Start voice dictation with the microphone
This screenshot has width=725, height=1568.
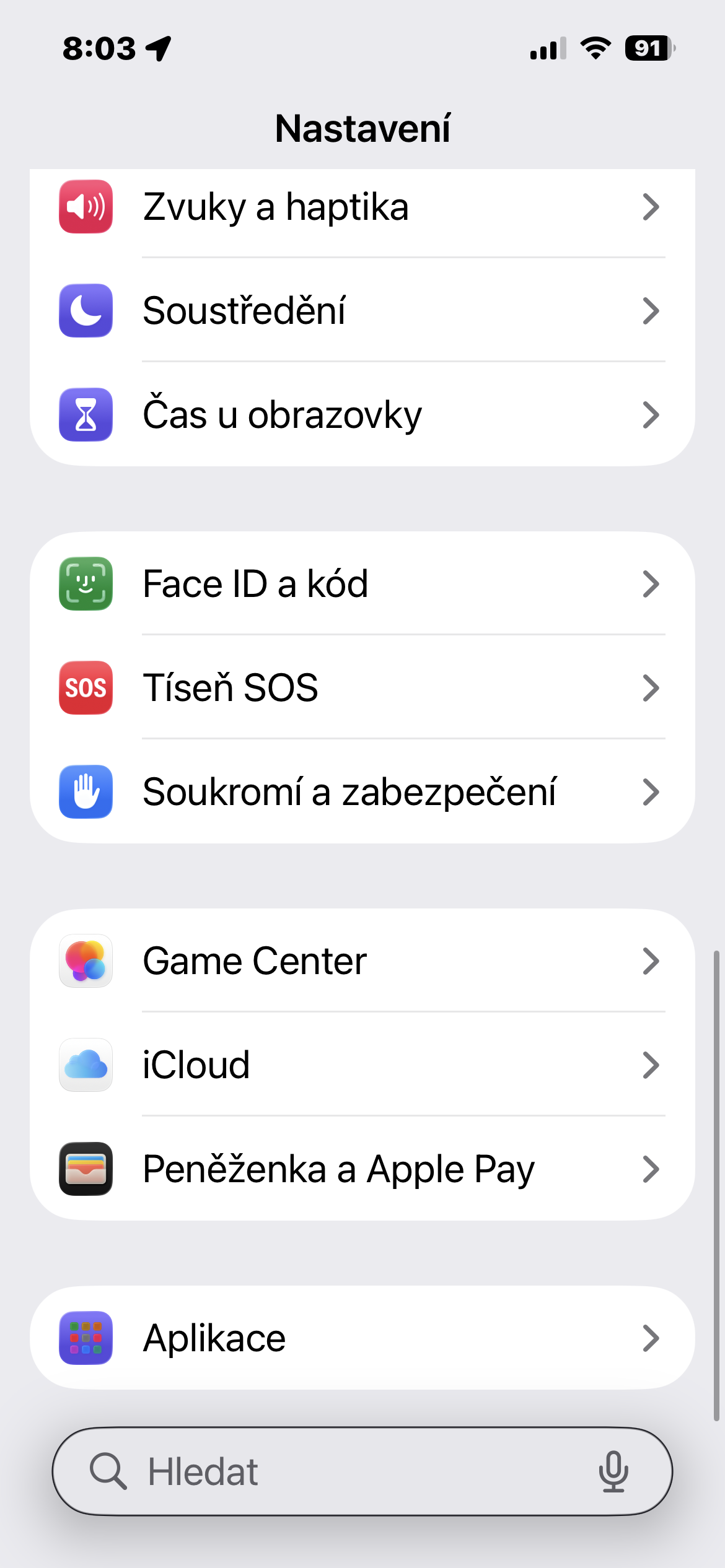tap(613, 1471)
